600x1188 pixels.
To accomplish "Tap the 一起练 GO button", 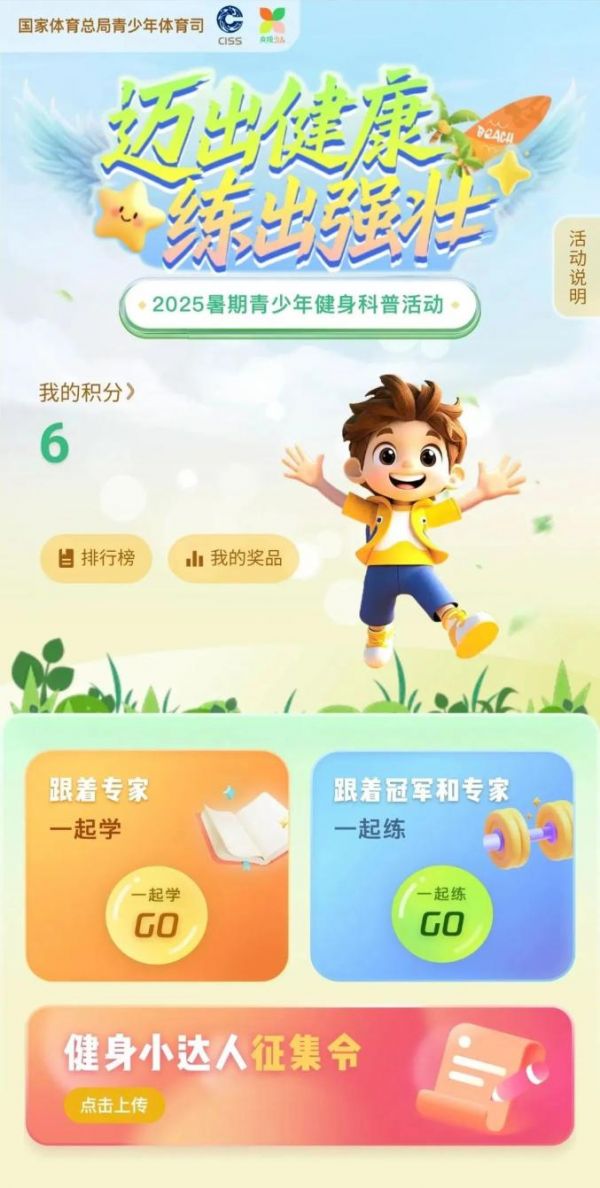I will click(441, 912).
